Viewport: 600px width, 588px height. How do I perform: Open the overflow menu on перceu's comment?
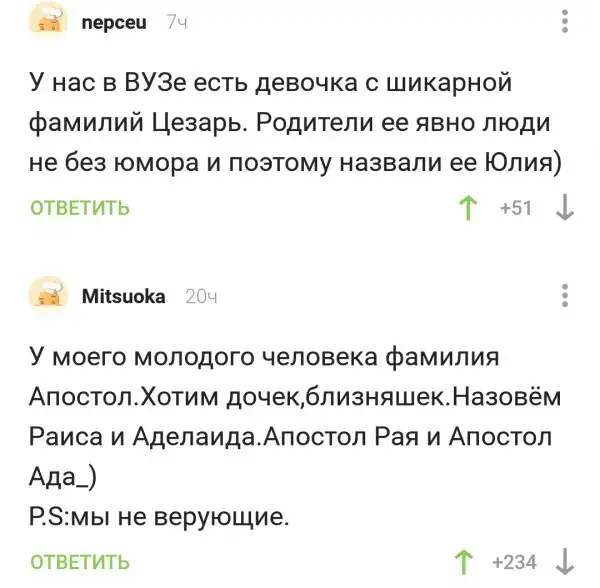567,19
